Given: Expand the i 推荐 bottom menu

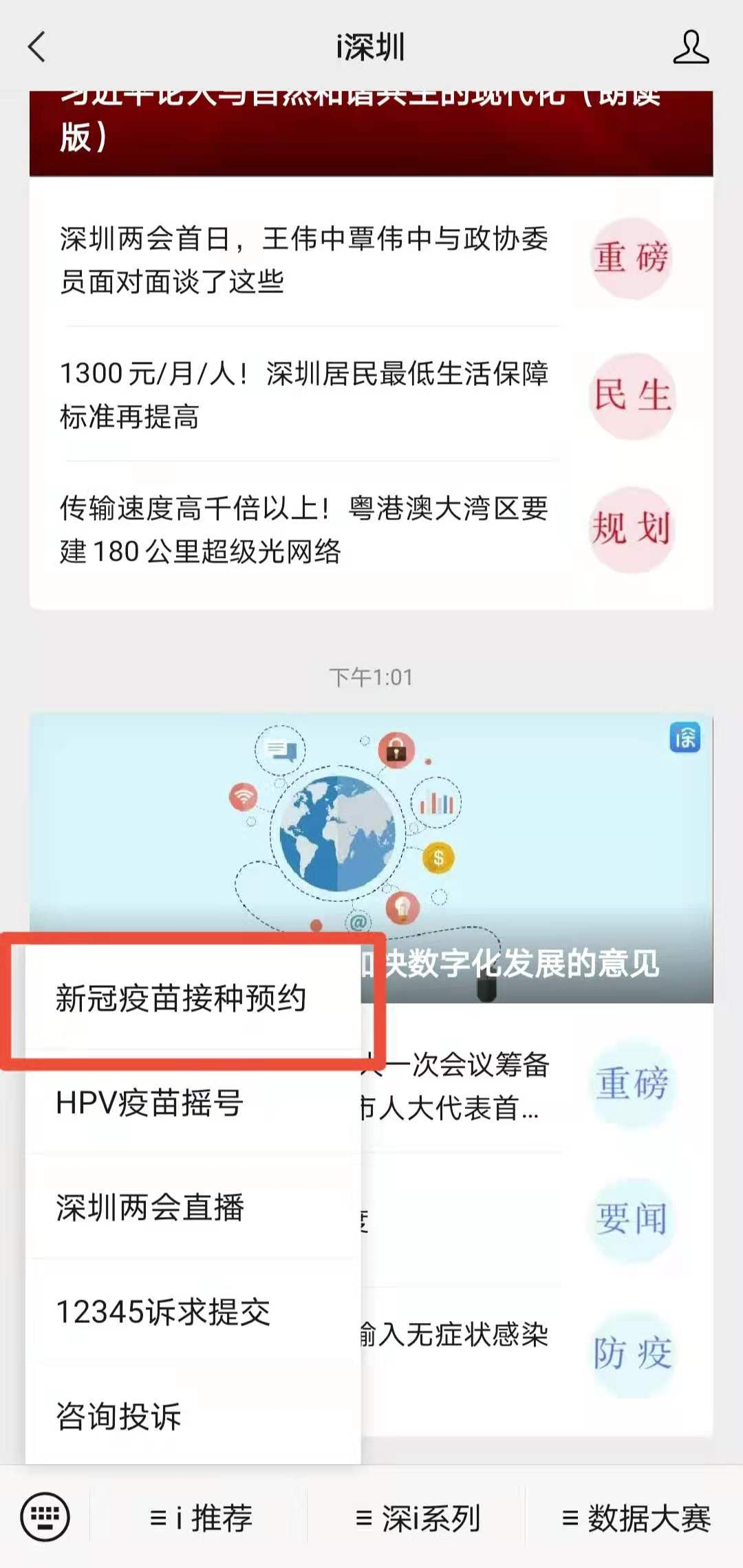Looking at the screenshot, I should click(201, 1518).
